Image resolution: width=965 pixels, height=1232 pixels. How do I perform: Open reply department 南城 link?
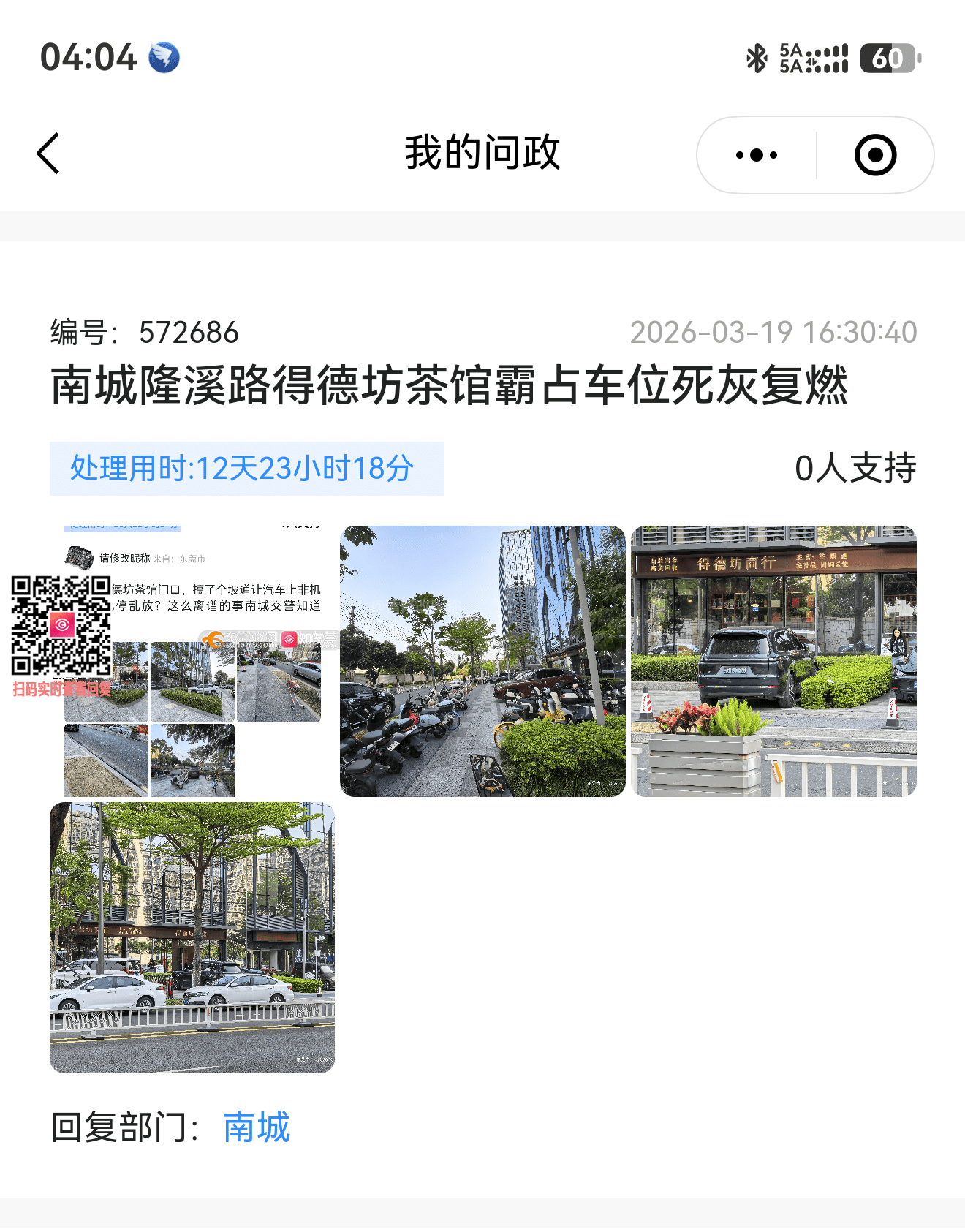(x=257, y=1127)
